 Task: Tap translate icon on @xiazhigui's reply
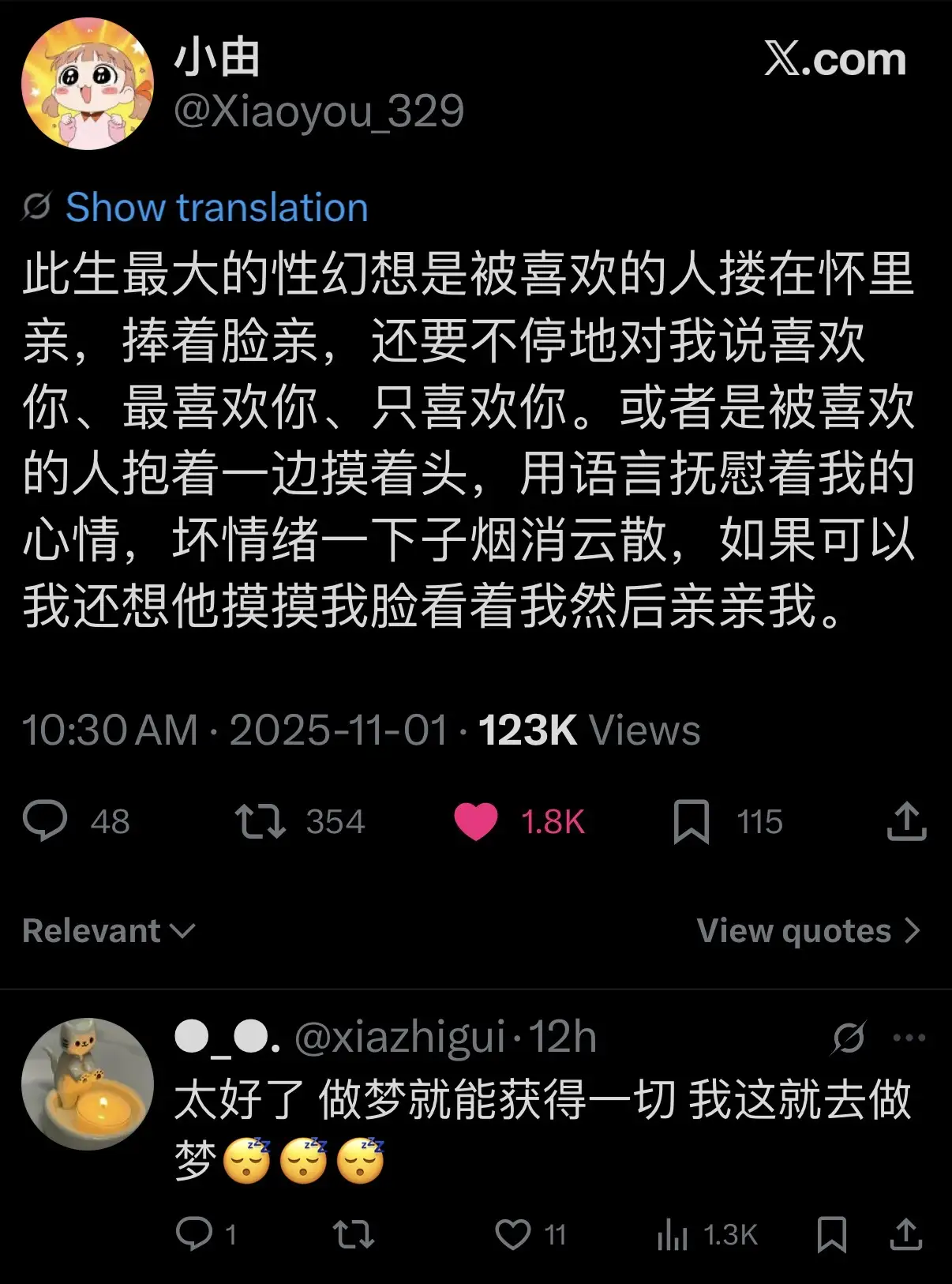coord(849,1038)
